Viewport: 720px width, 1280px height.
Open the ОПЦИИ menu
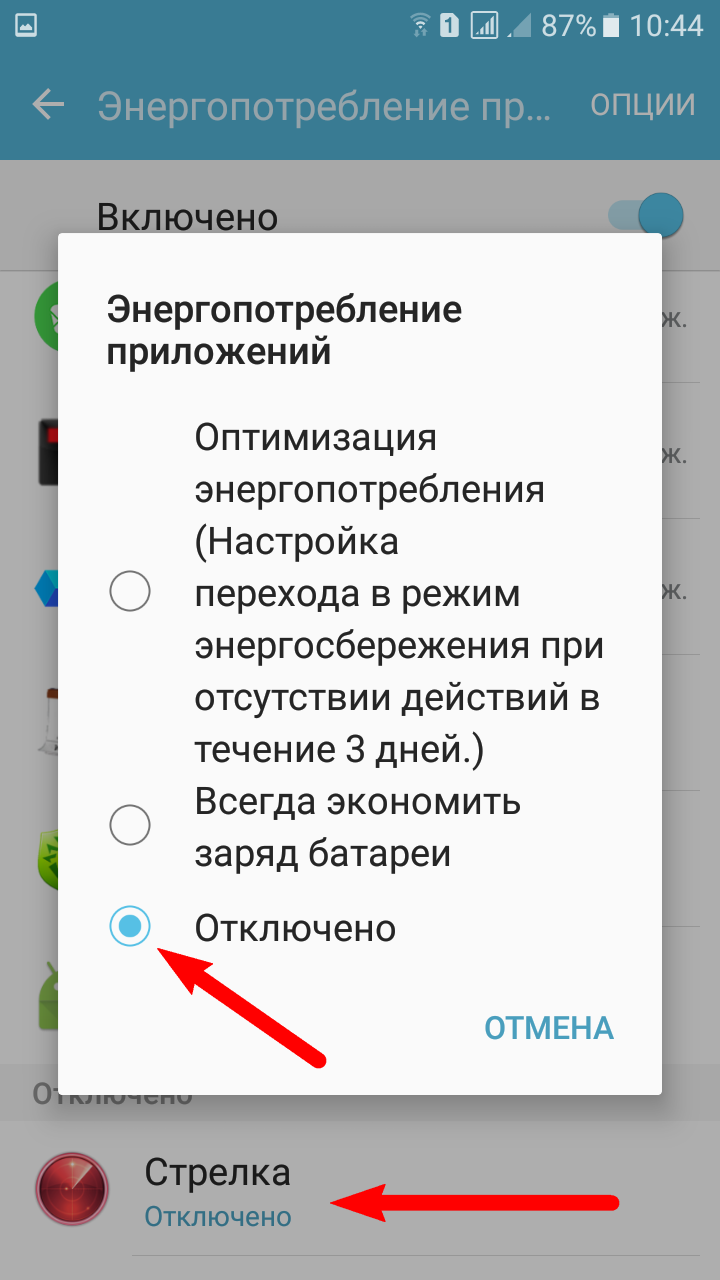(x=642, y=104)
